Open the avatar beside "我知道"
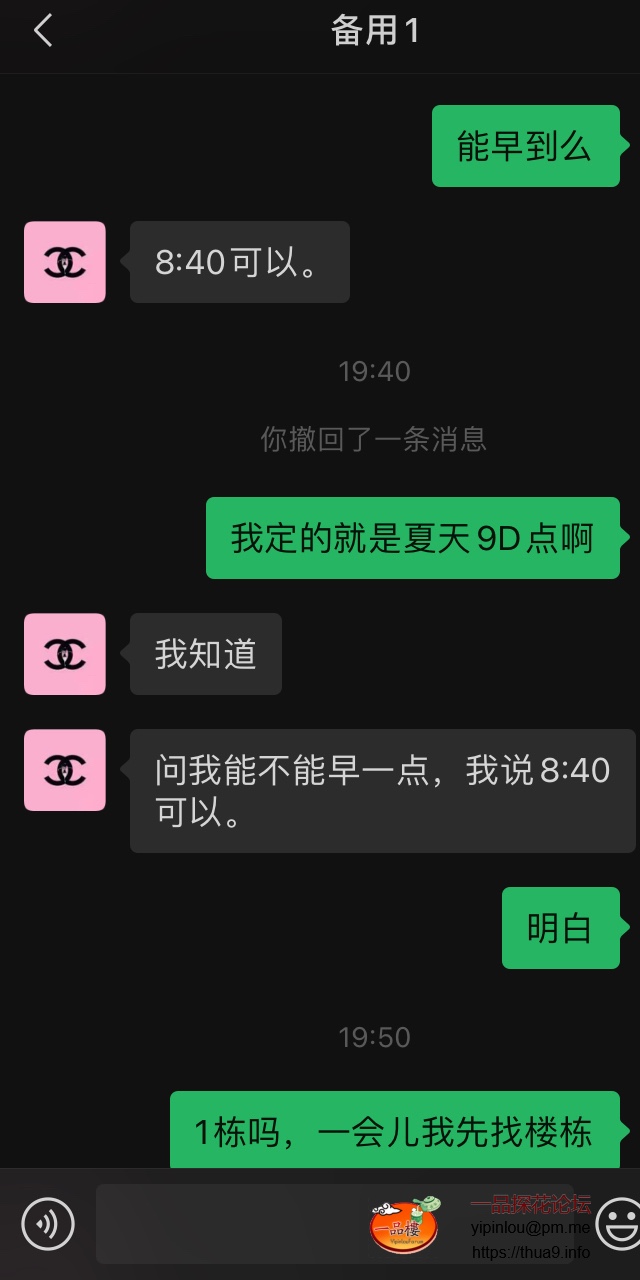This screenshot has height=1280, width=640. click(65, 654)
